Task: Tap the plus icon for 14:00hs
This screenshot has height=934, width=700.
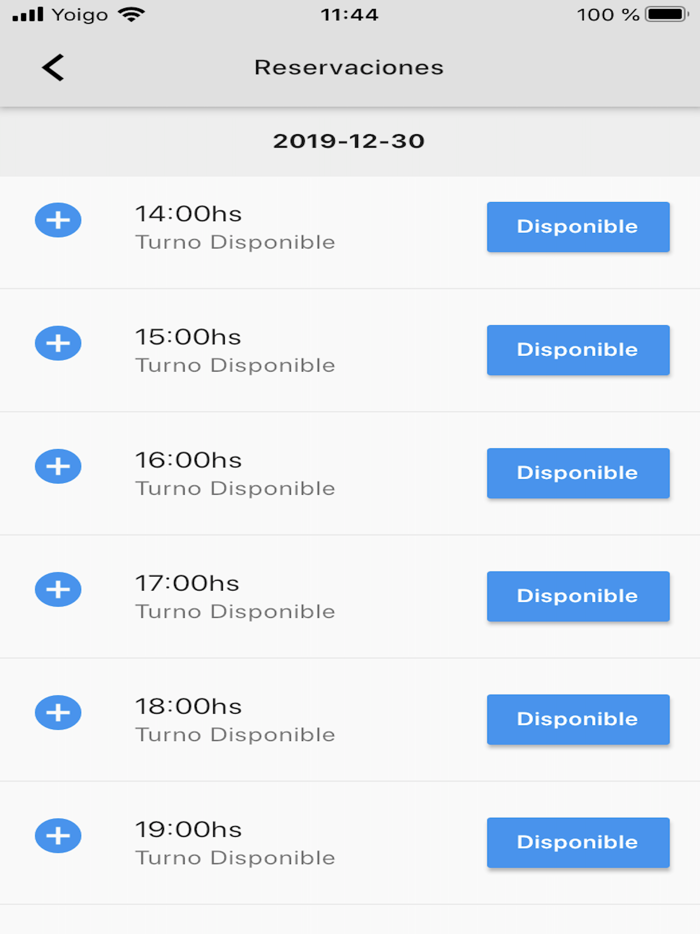Action: point(58,220)
